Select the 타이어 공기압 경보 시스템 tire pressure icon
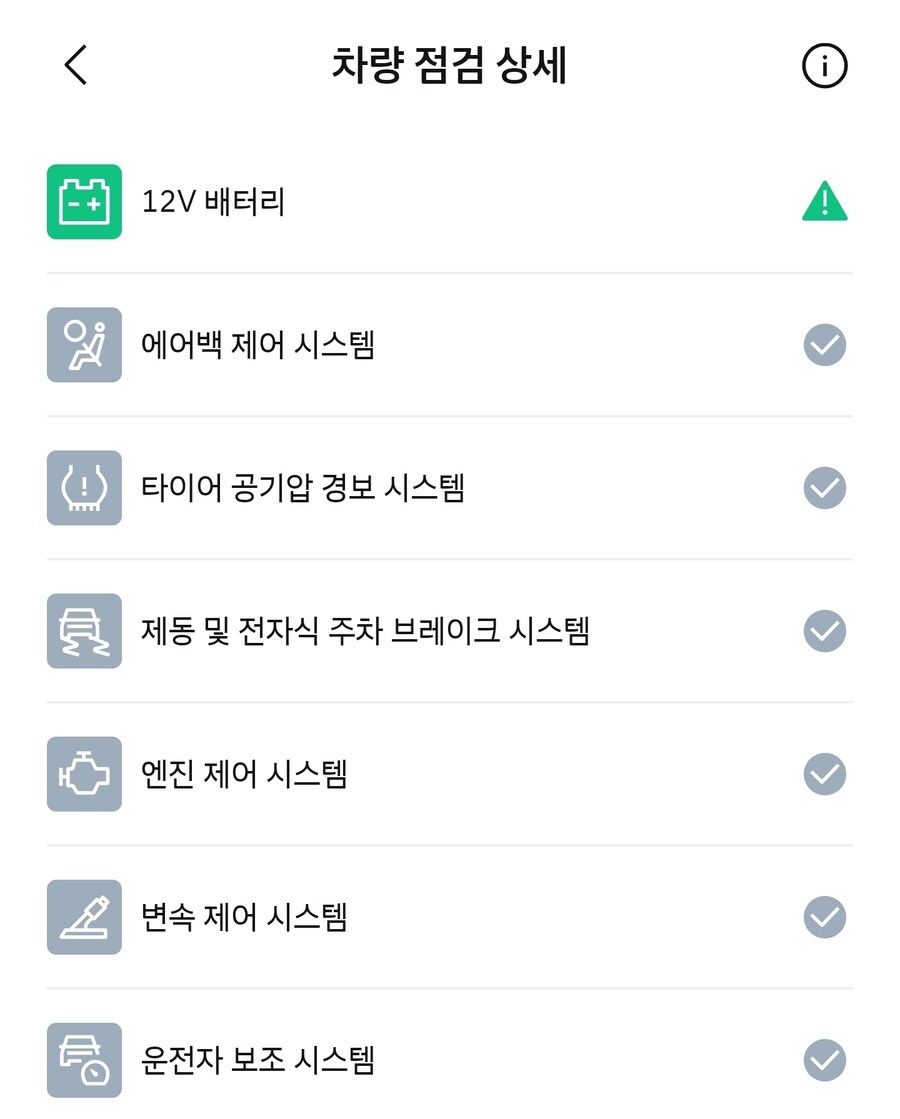900x1119 pixels. [x=84, y=489]
